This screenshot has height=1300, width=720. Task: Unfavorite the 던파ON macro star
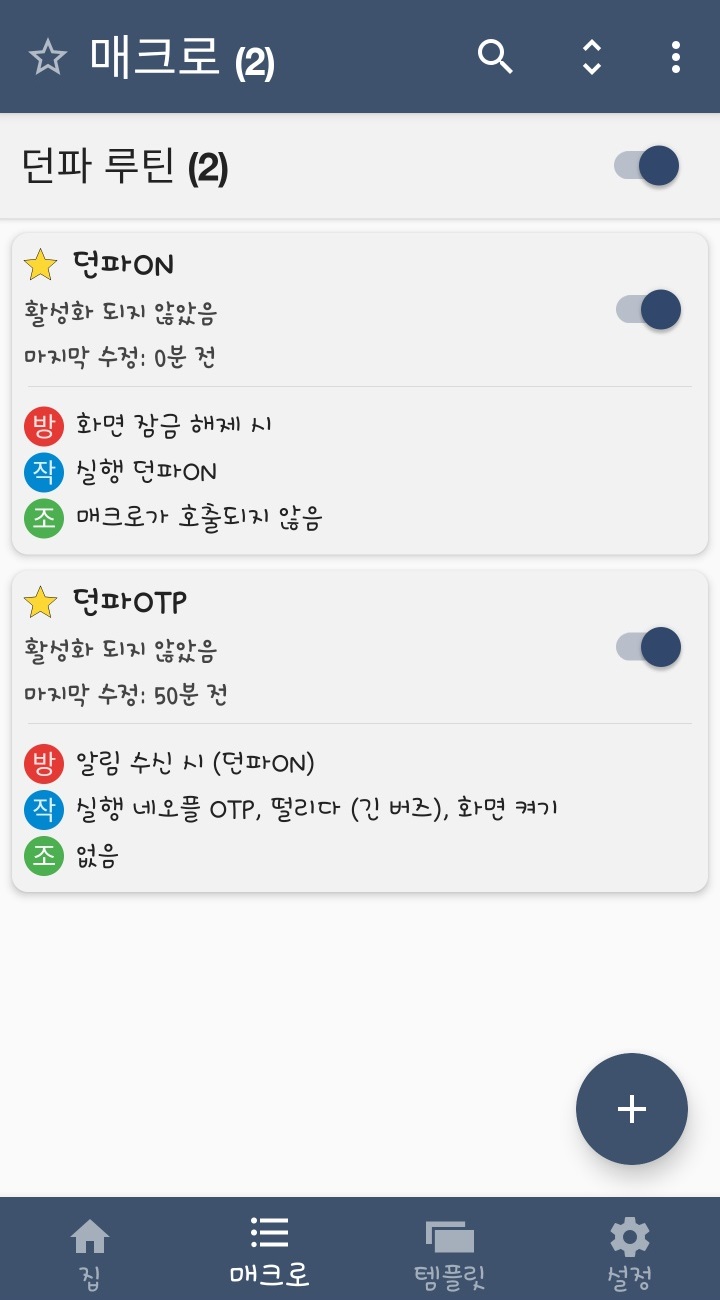41,265
